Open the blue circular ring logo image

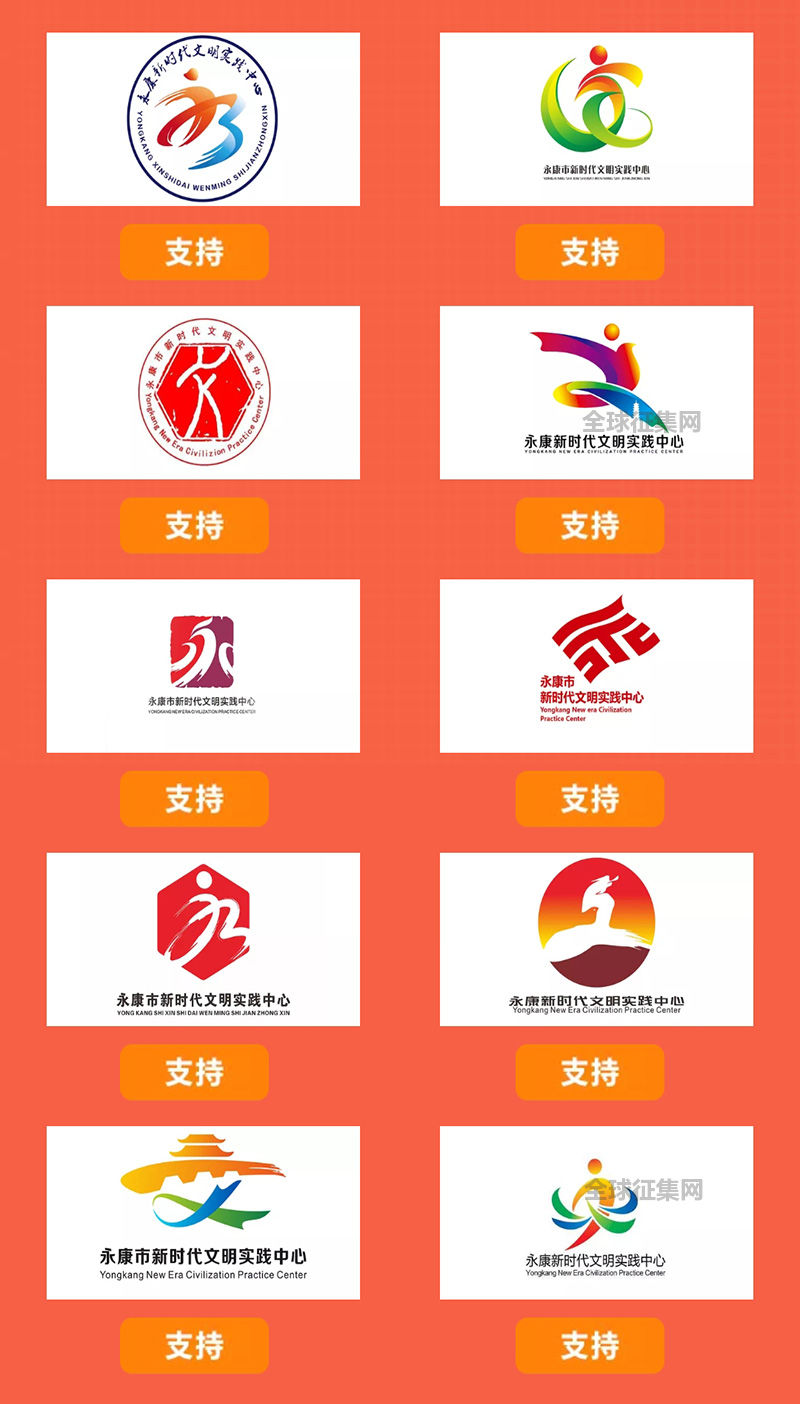[x=203, y=119]
